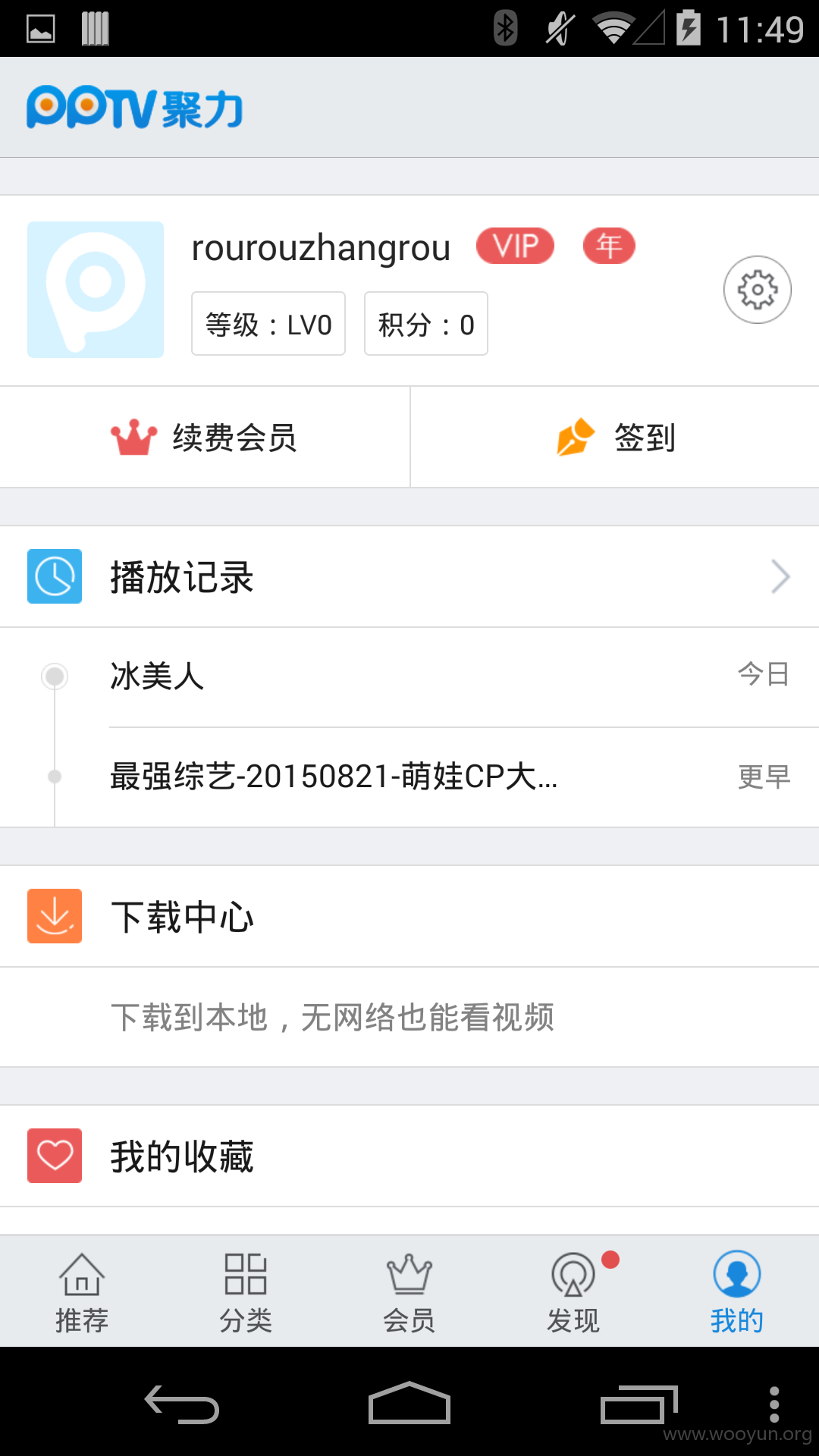Open the settings gear icon
The width and height of the screenshot is (819, 1456).
[x=757, y=290]
